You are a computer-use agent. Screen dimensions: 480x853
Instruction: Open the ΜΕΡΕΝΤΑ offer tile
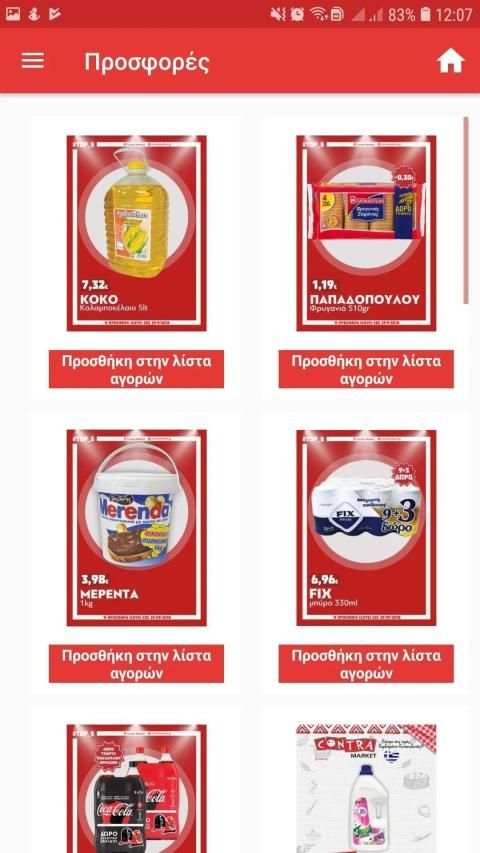tap(137, 528)
